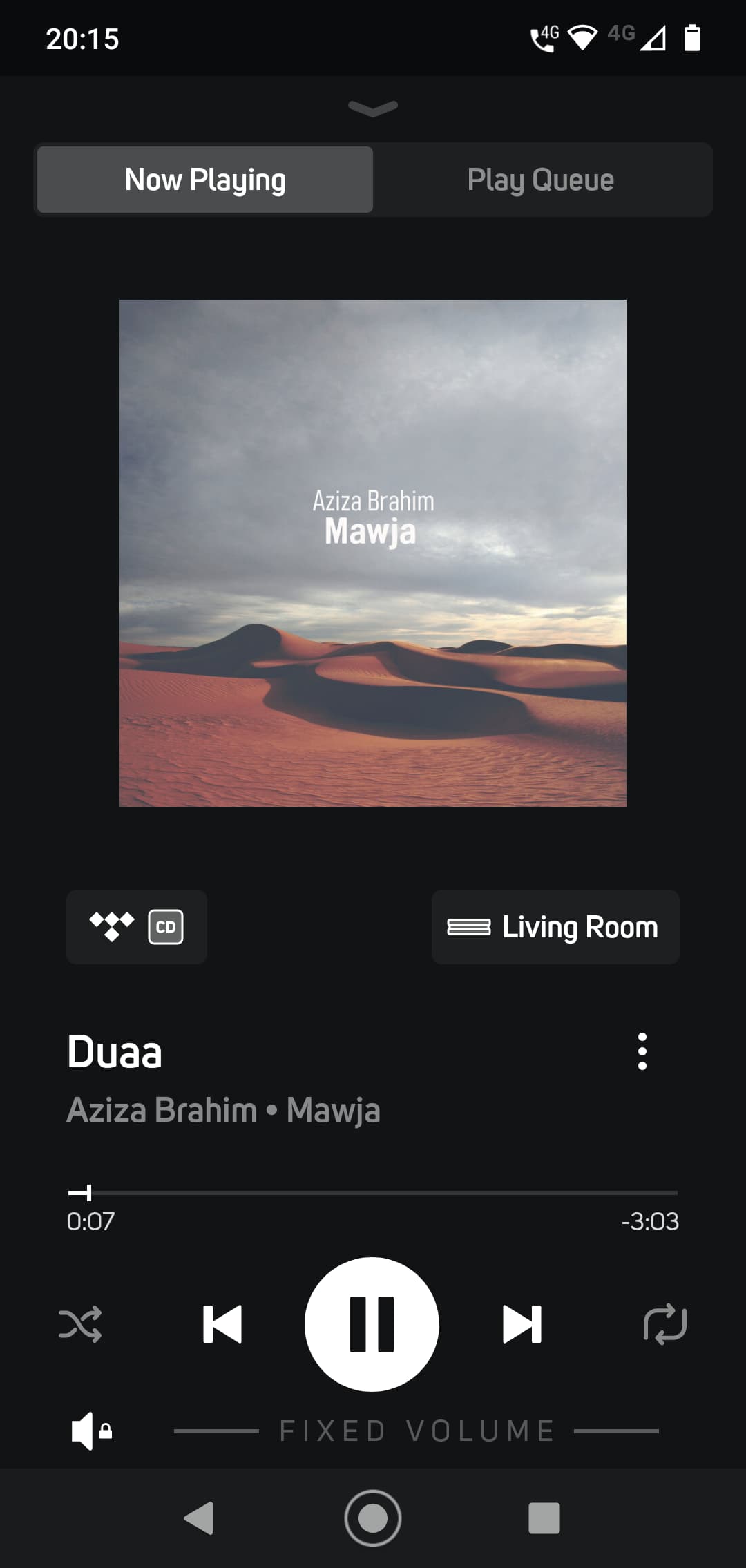Pause the current song

372,1324
